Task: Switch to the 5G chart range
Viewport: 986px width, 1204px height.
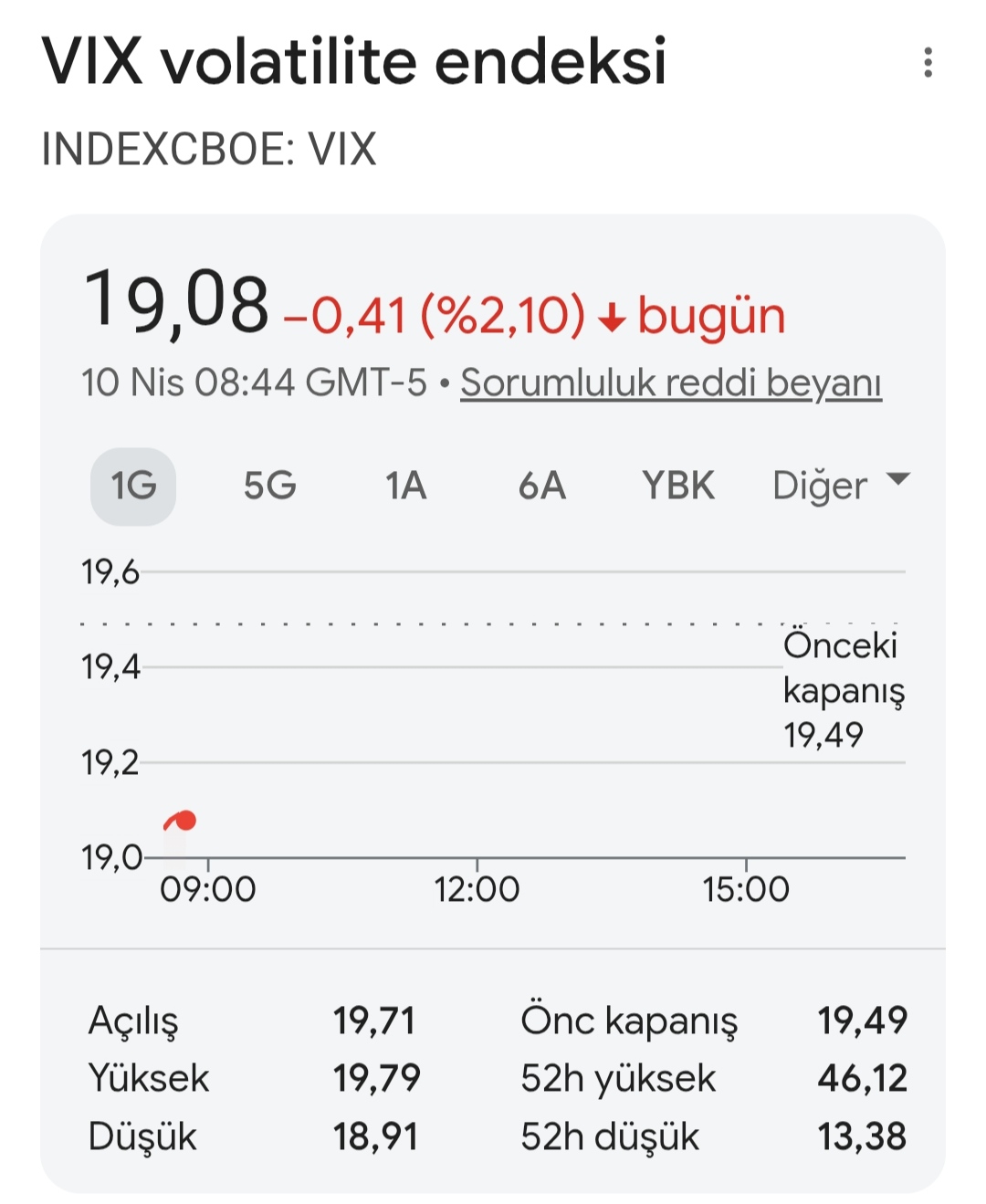Action: [x=269, y=486]
